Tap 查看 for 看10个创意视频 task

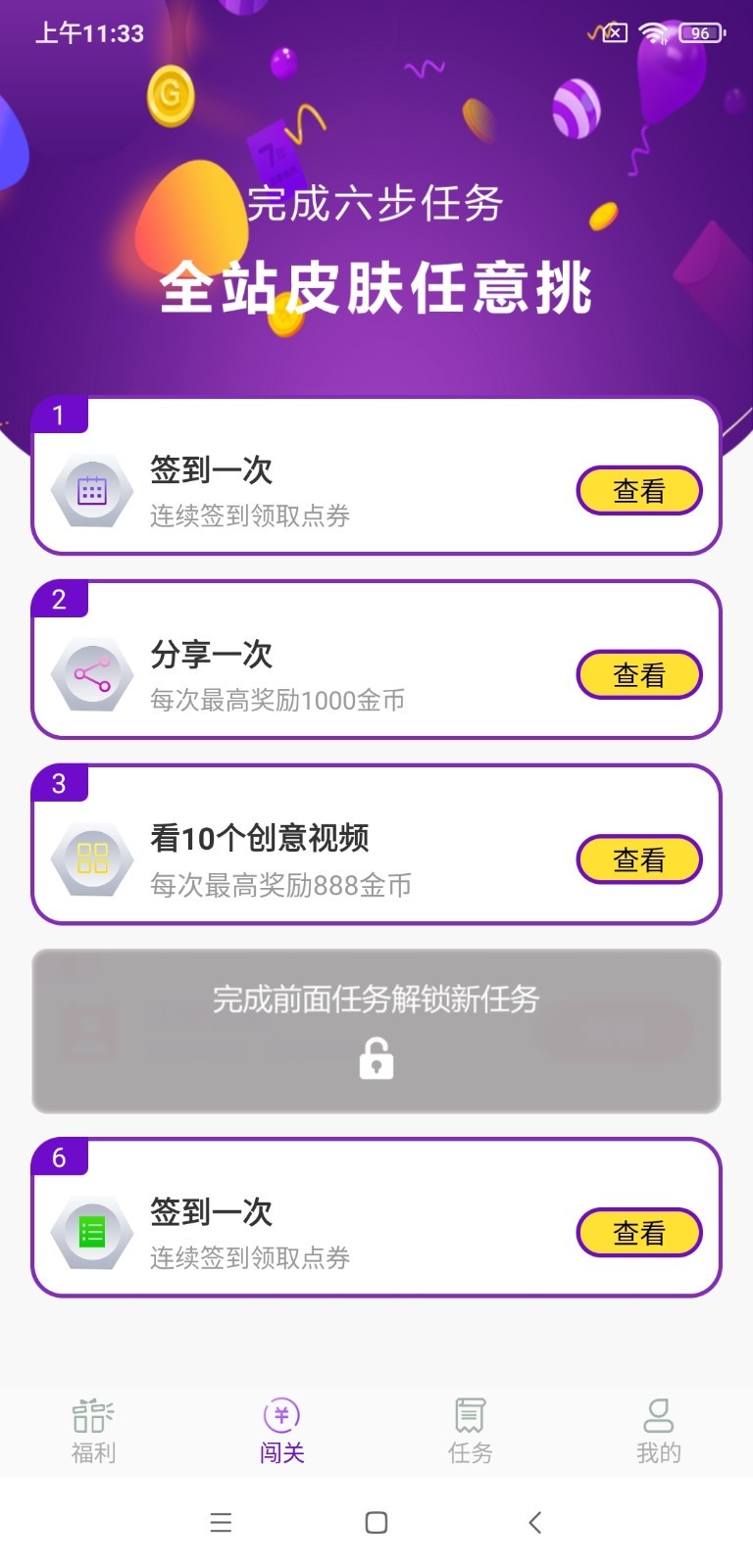point(638,859)
